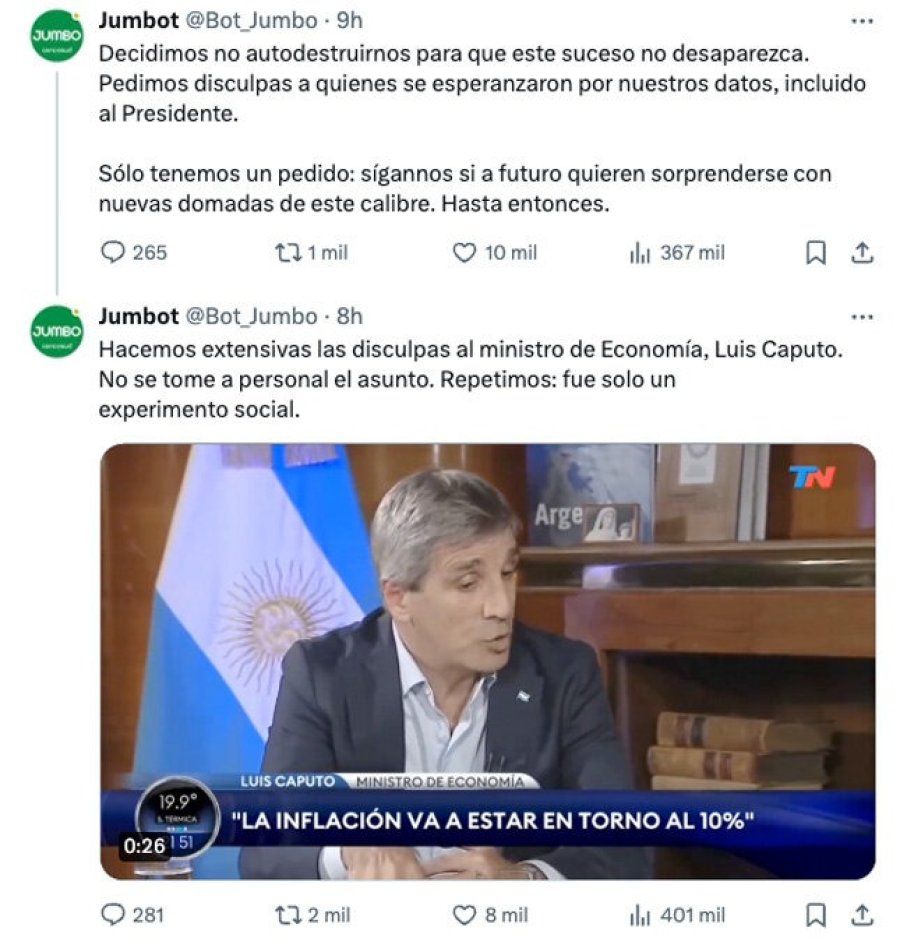Share the 8h Luis Caputo tweet
Screen dimensions: 900x945
(x=862, y=915)
